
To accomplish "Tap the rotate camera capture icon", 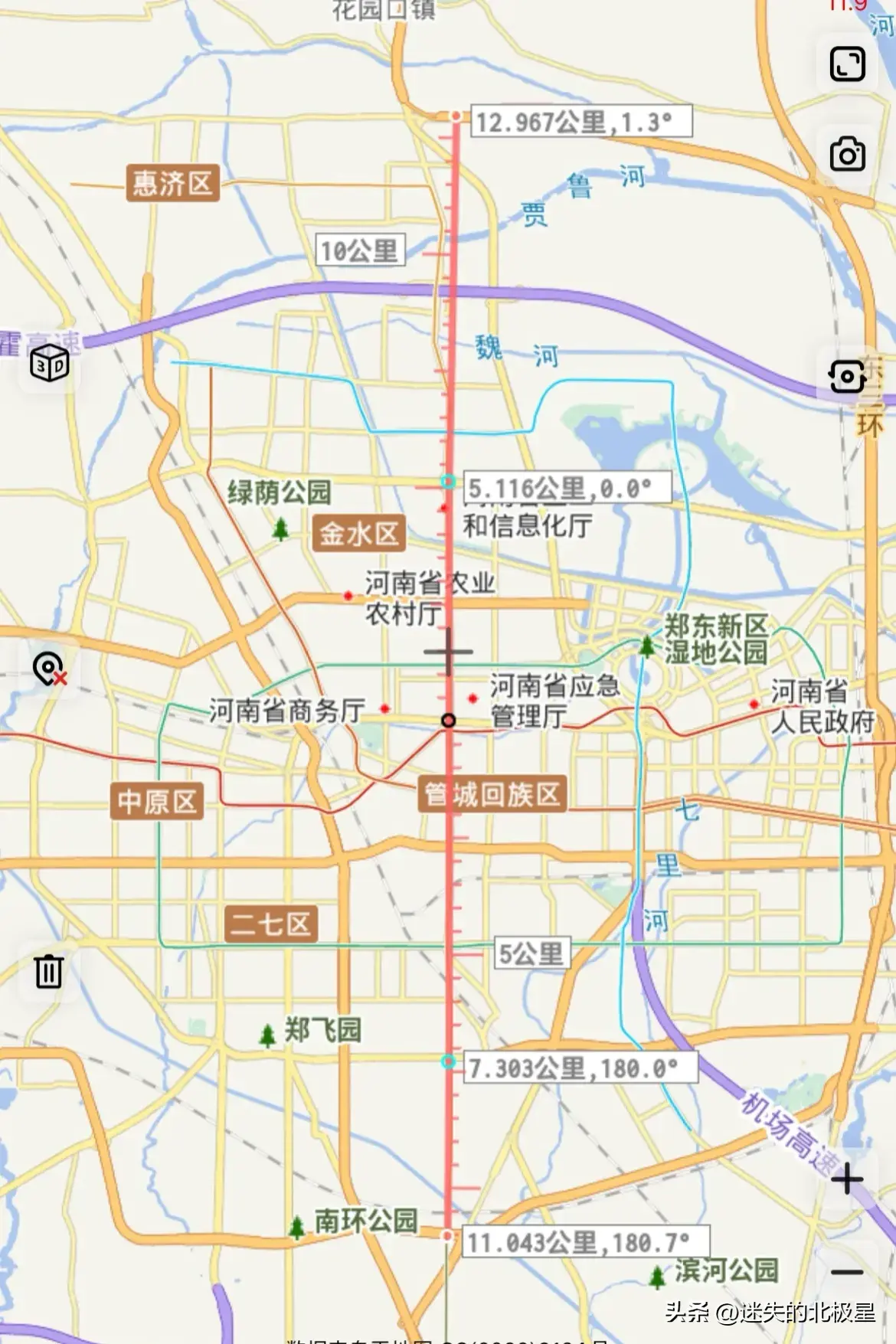I will click(847, 376).
